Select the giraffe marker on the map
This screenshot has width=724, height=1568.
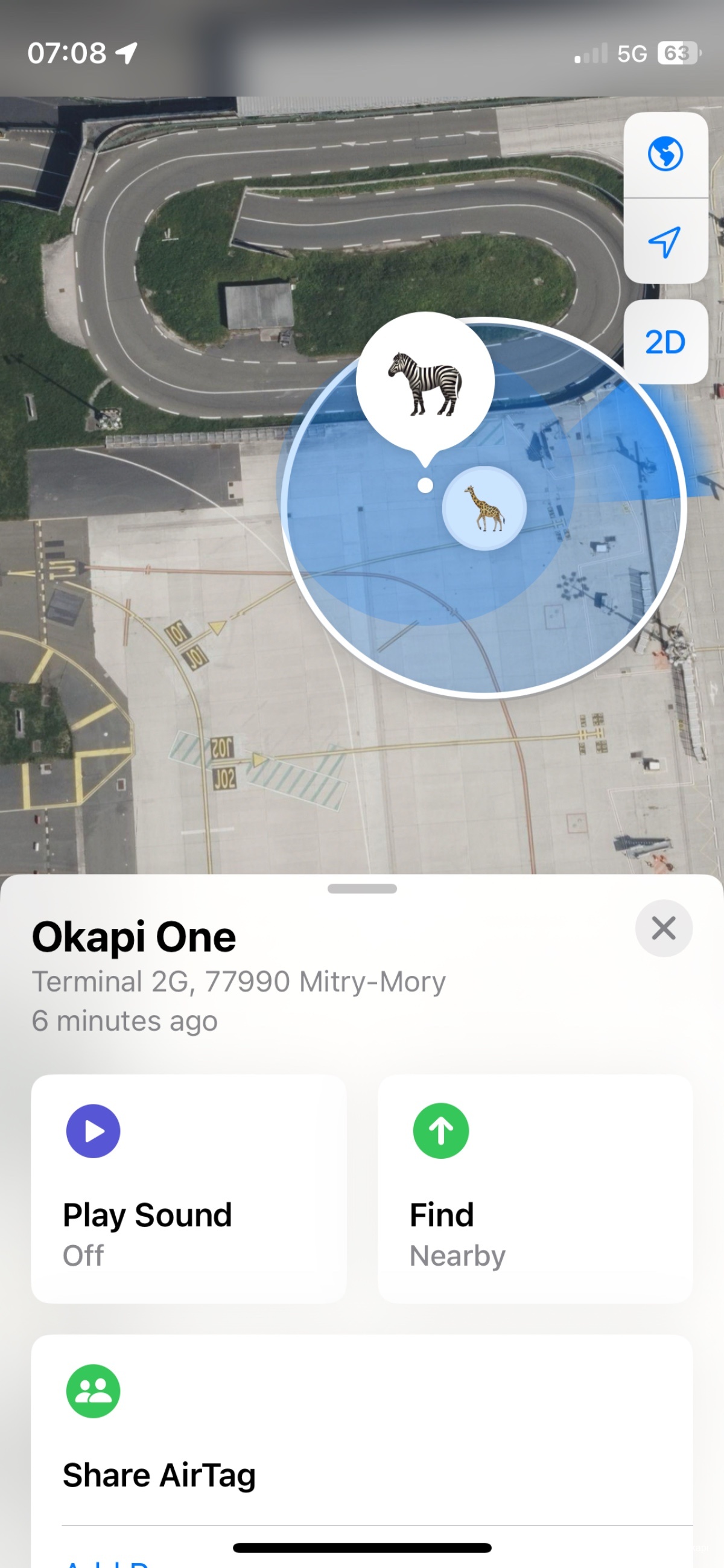(484, 508)
